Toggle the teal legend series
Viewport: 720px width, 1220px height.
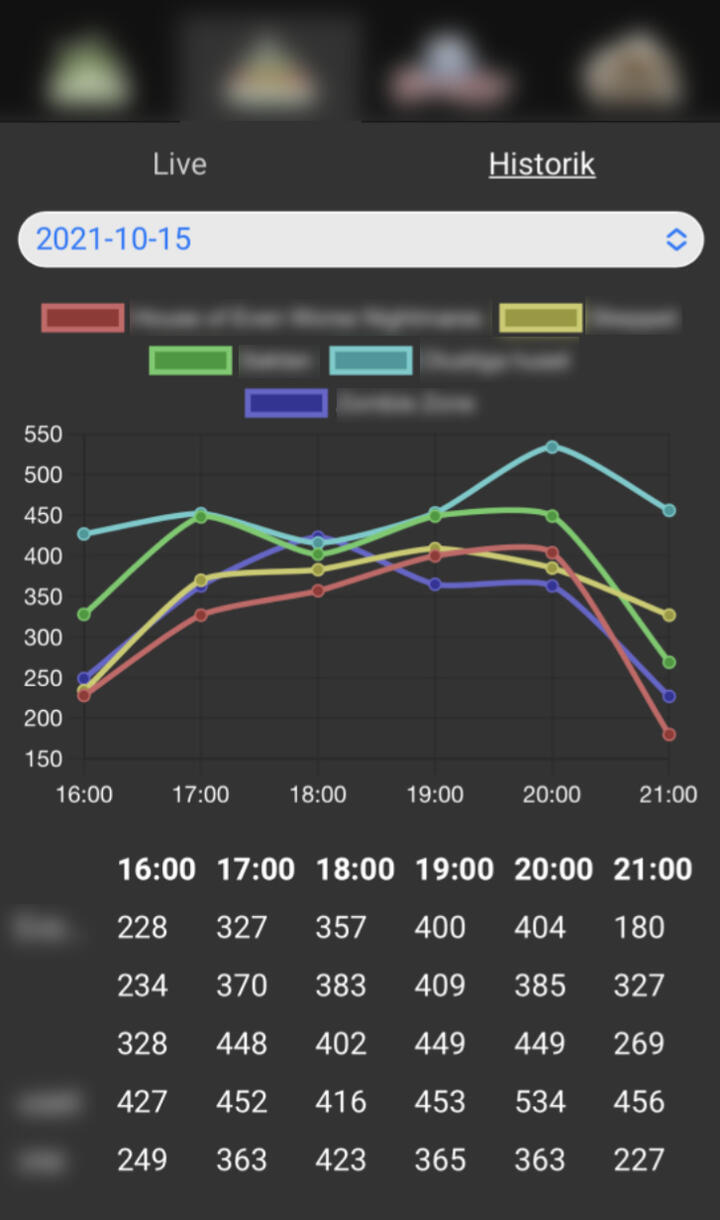(371, 360)
